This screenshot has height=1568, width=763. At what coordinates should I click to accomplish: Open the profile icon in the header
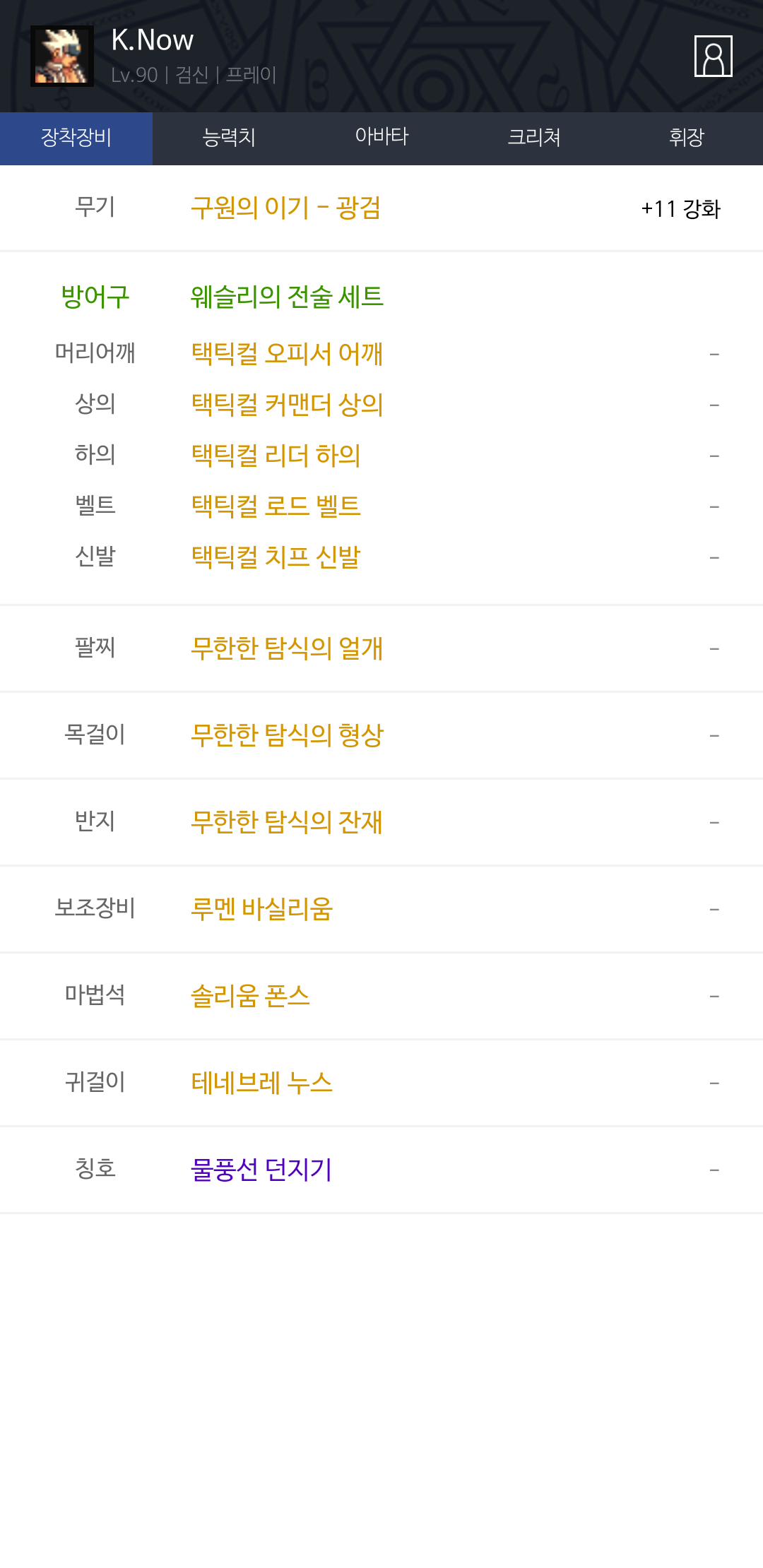[x=713, y=56]
